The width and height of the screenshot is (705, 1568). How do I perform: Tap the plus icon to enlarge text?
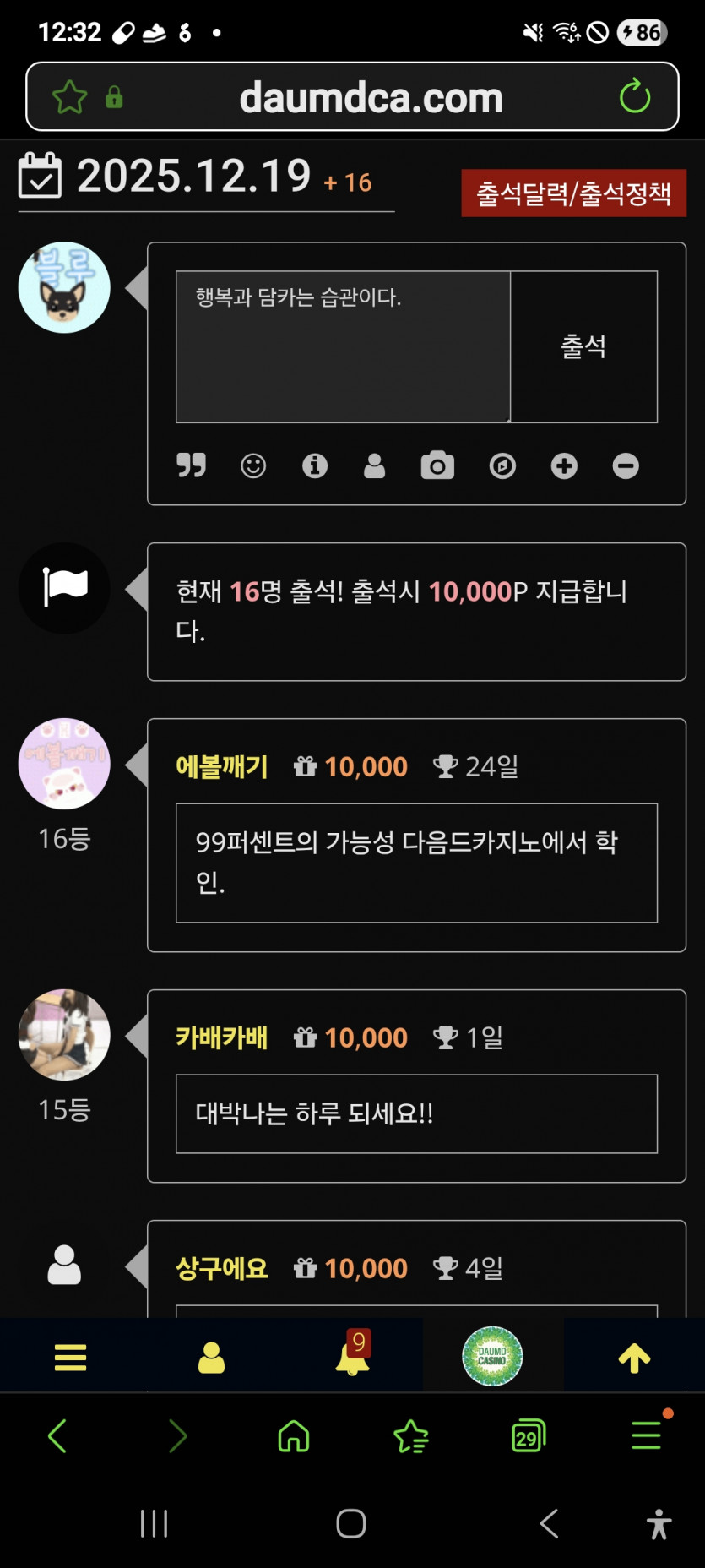(x=564, y=465)
